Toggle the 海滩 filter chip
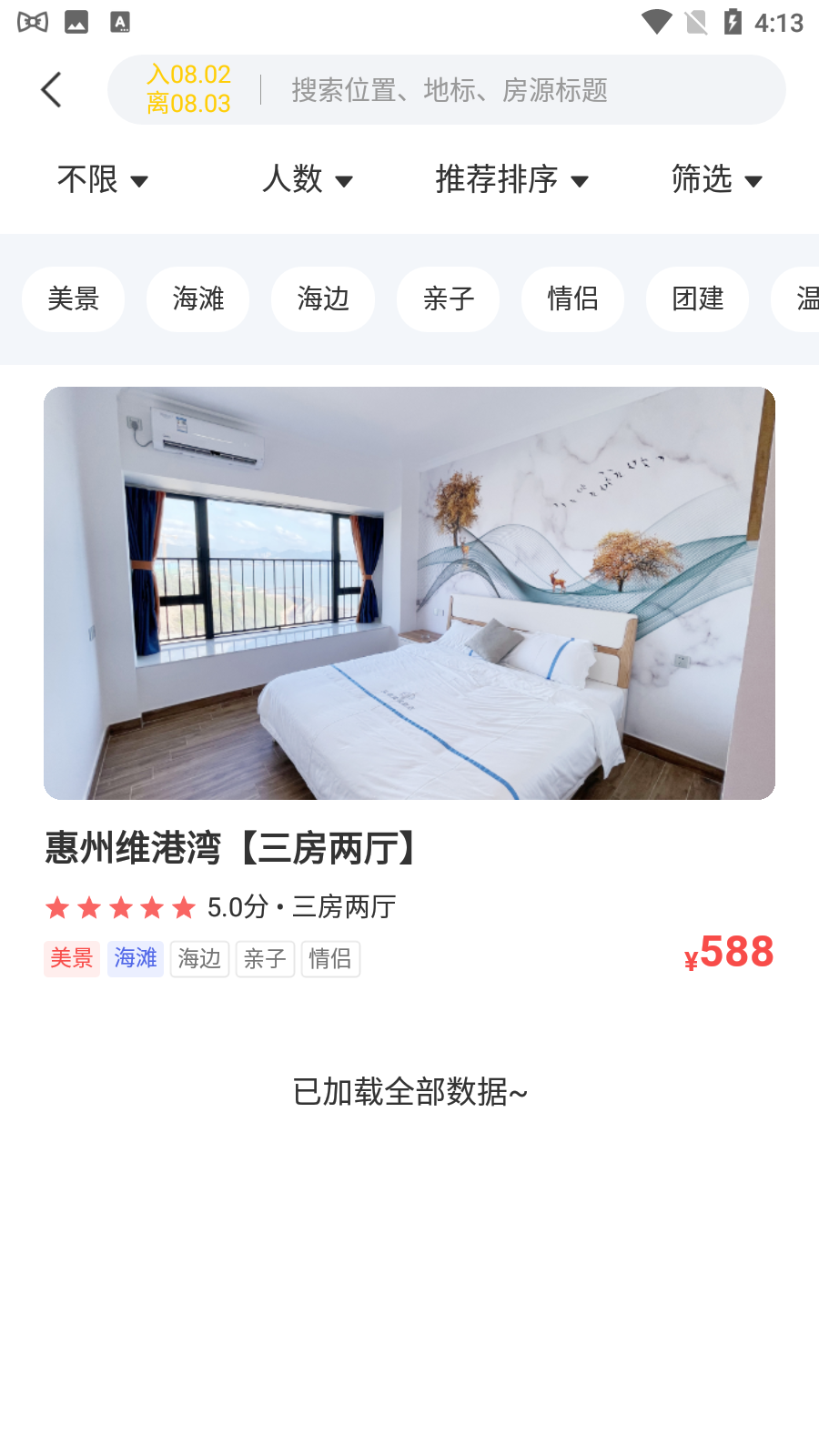Image resolution: width=819 pixels, height=1456 pixels. [197, 299]
